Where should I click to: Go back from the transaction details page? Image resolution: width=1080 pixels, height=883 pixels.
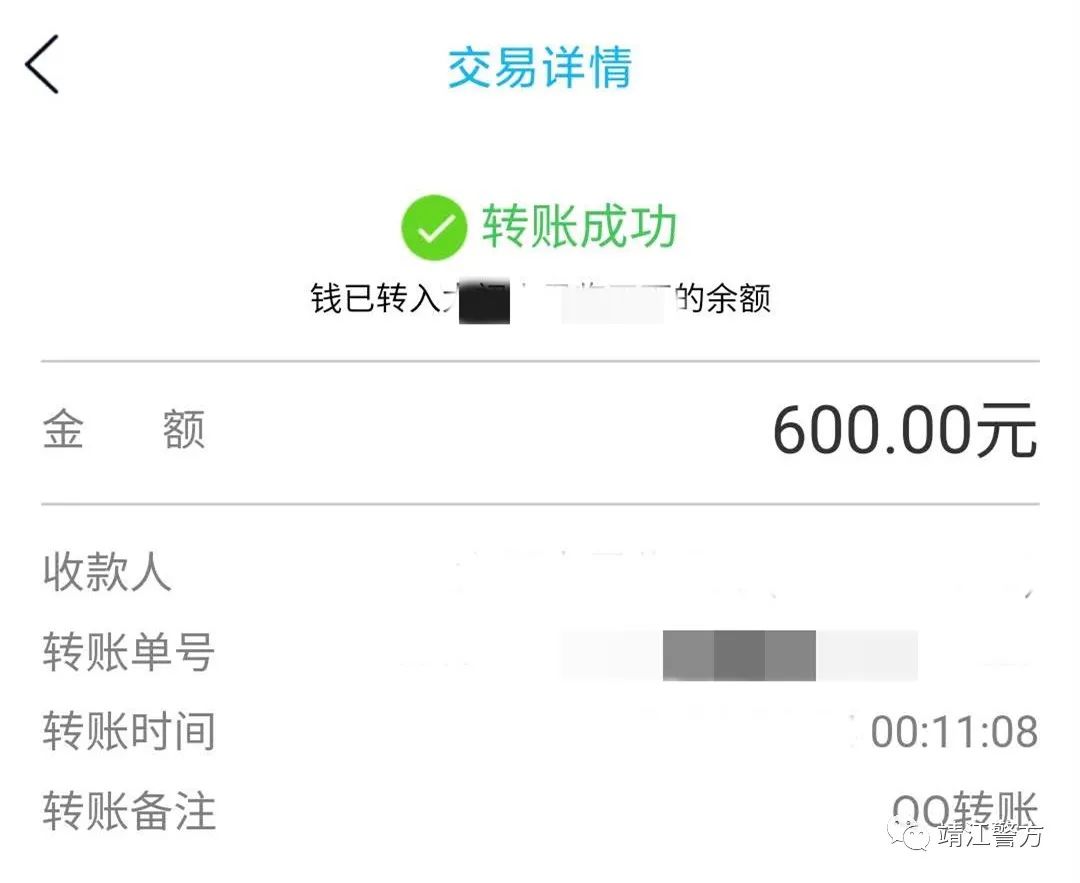tap(42, 65)
